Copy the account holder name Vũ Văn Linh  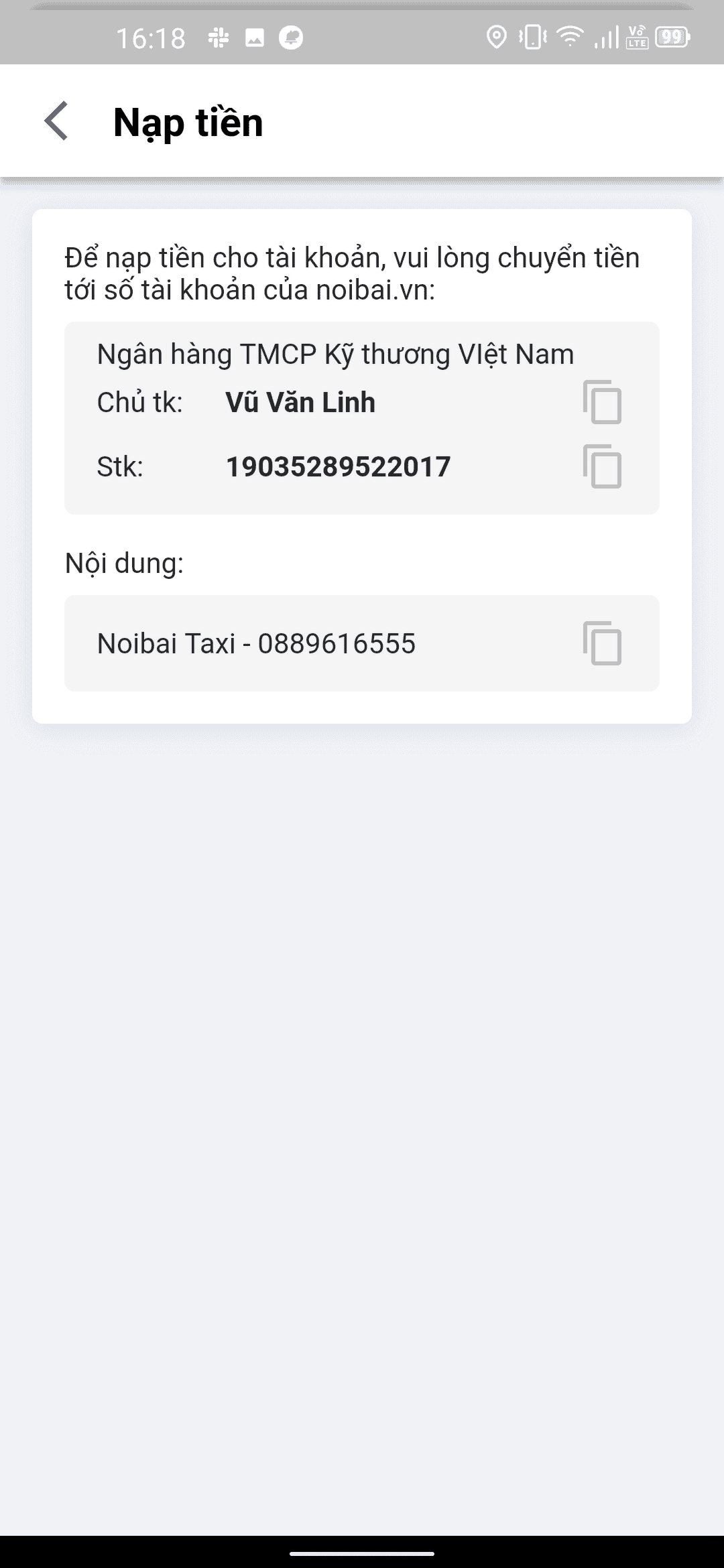602,402
